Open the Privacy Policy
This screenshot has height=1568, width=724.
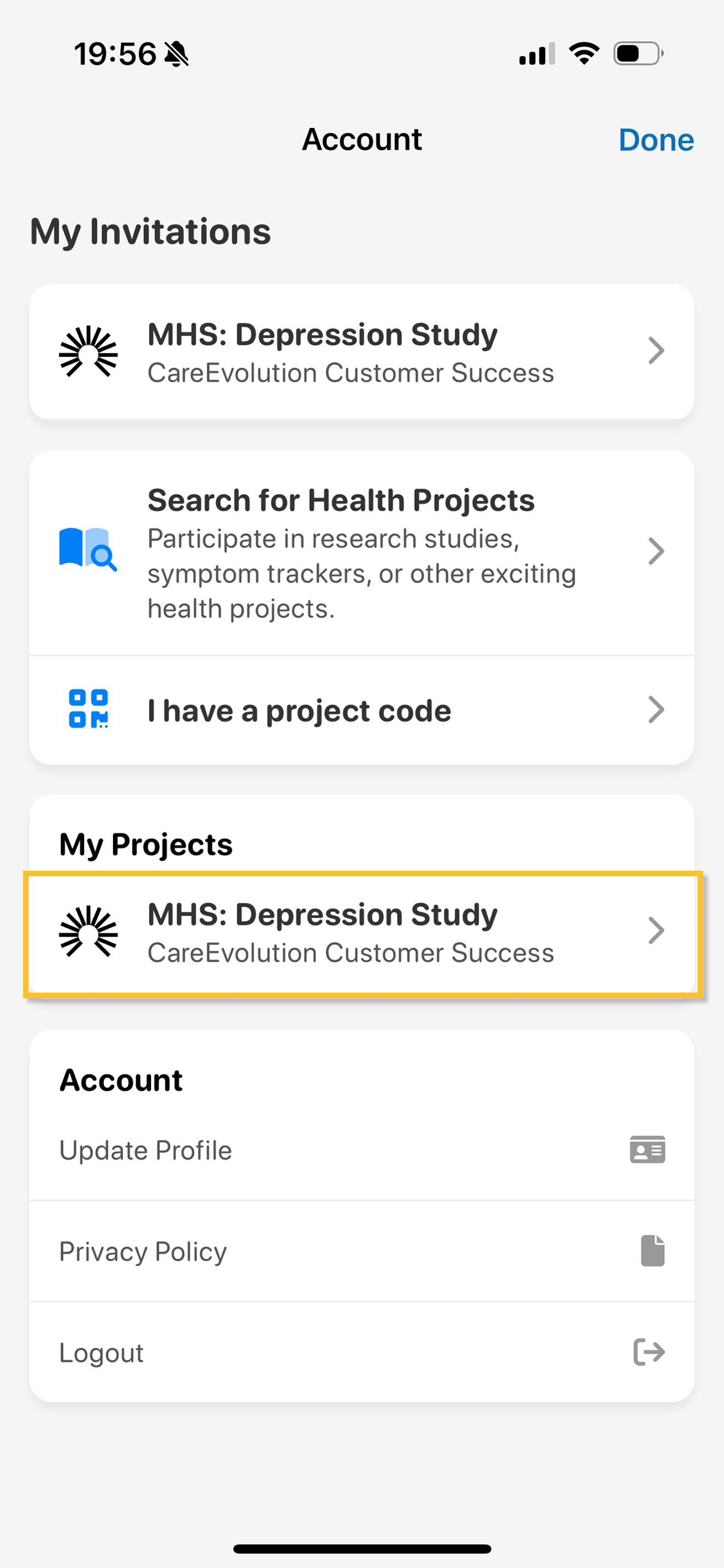(x=142, y=1251)
